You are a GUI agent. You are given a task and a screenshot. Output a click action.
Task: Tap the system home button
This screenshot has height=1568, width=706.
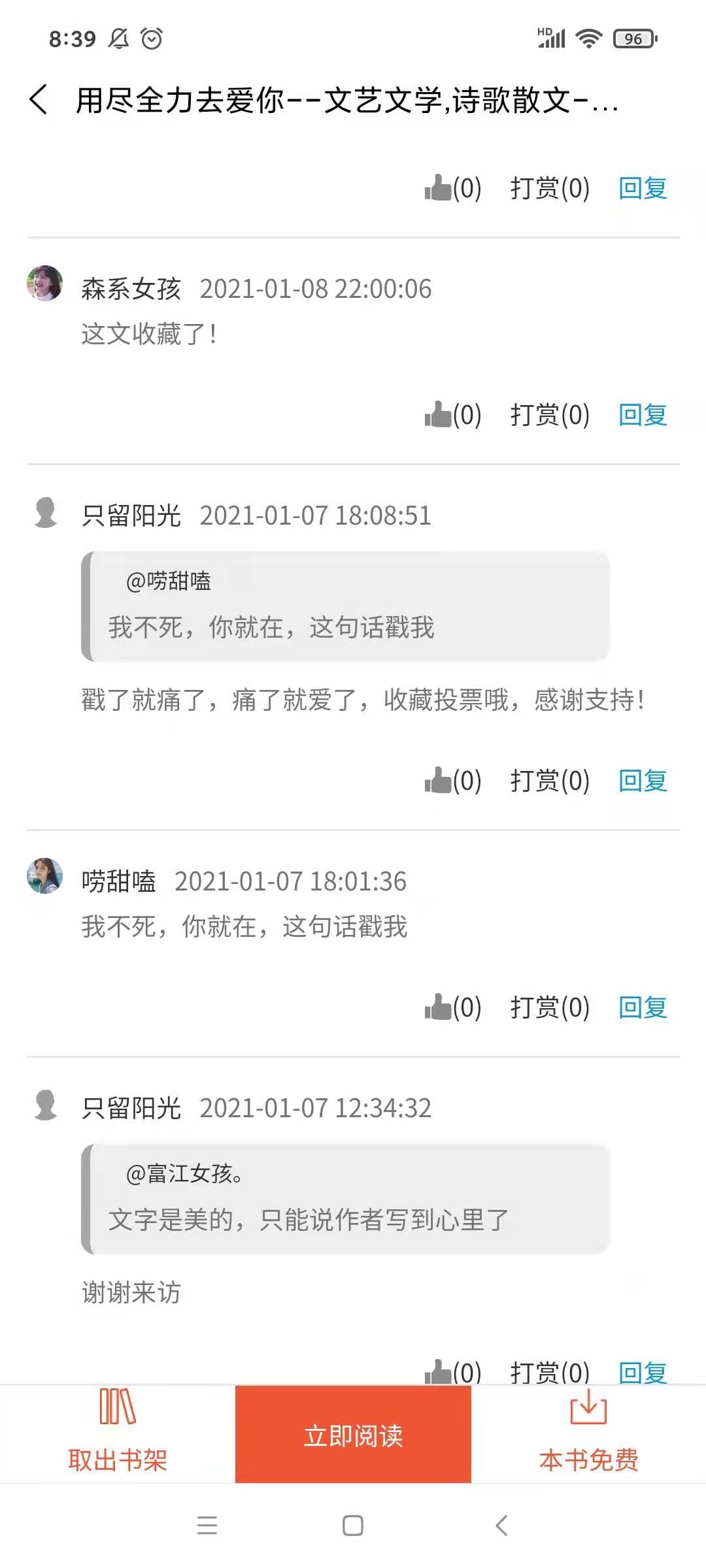pyautogui.click(x=353, y=1526)
